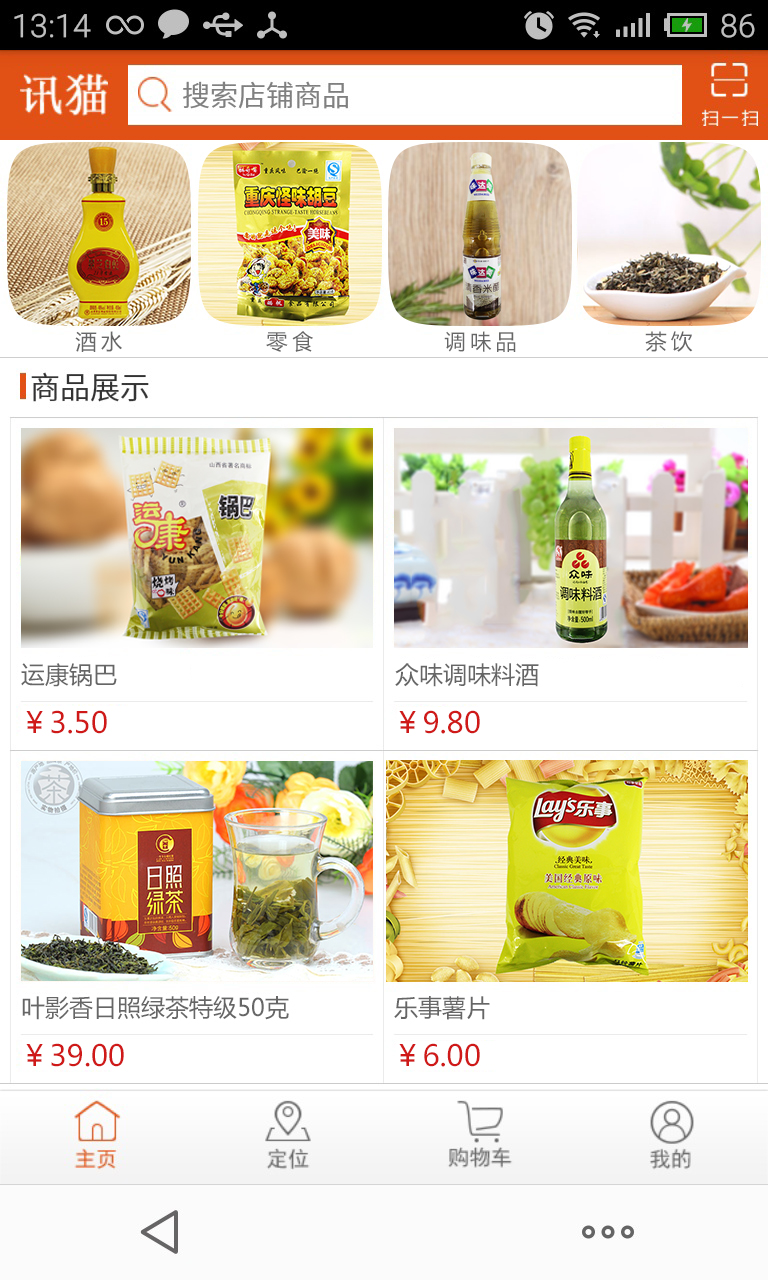This screenshot has height=1280, width=768.
Task: View 众味调味料酒 product details
Action: coord(571,584)
